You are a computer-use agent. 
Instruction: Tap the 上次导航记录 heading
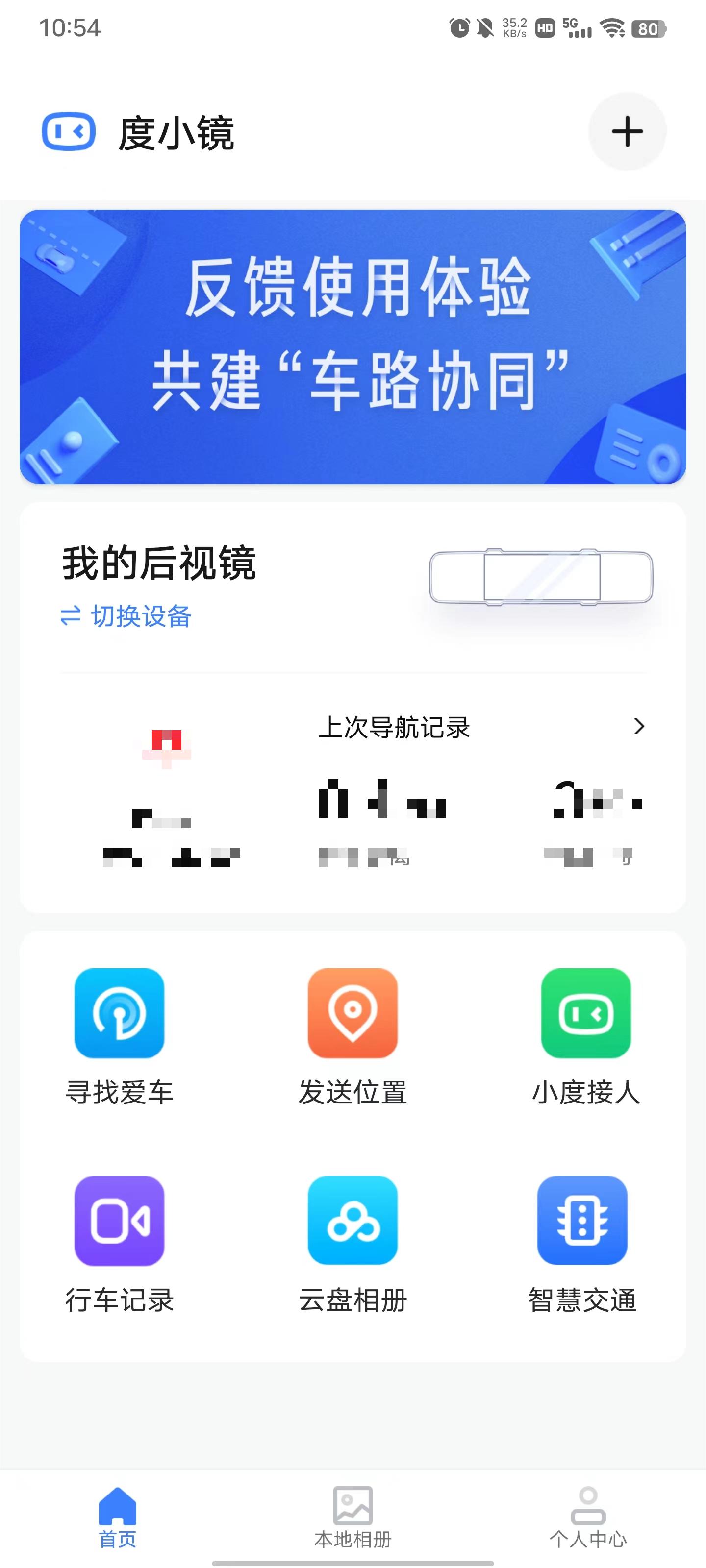[x=395, y=726]
